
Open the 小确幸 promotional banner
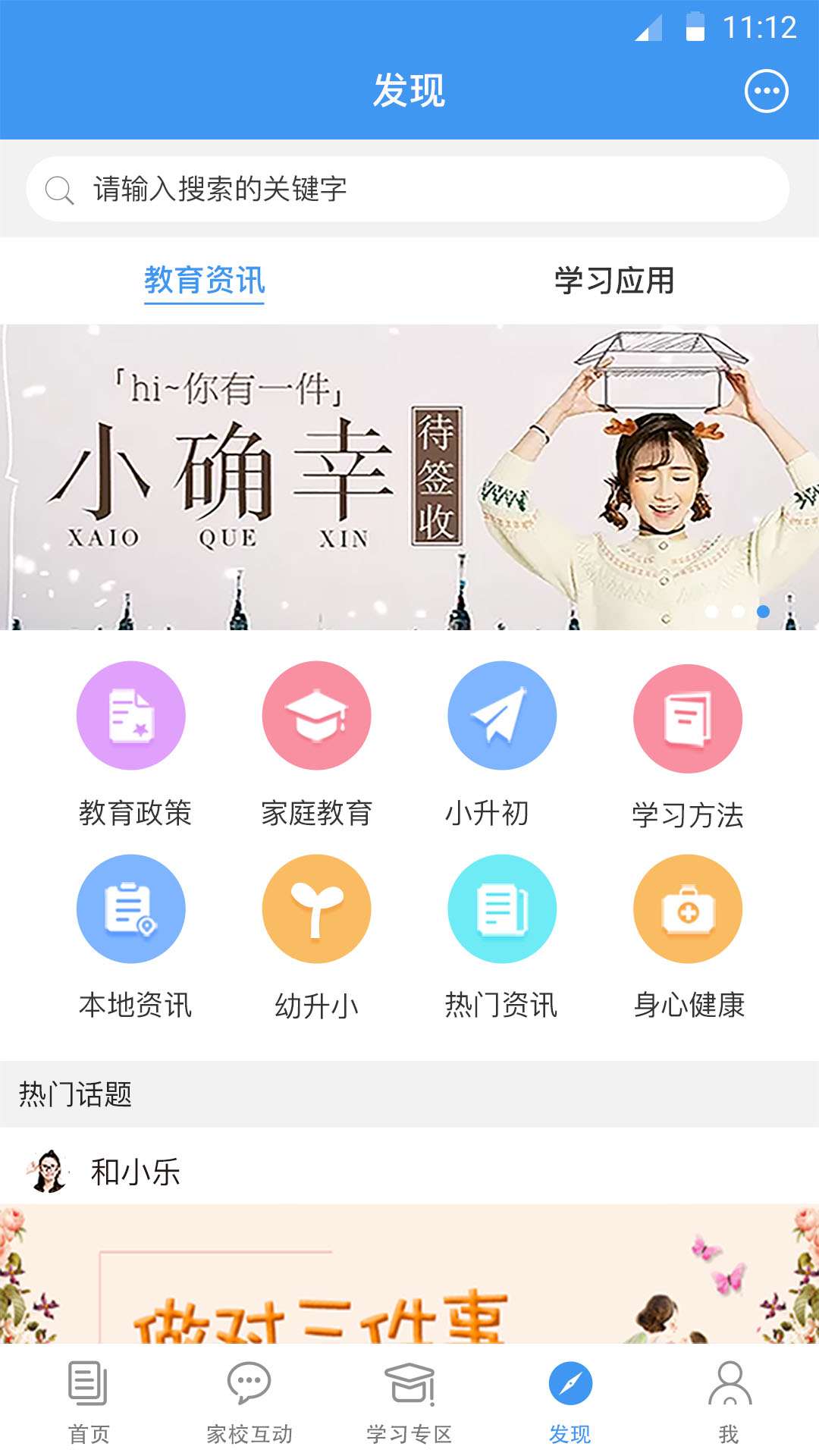point(409,477)
